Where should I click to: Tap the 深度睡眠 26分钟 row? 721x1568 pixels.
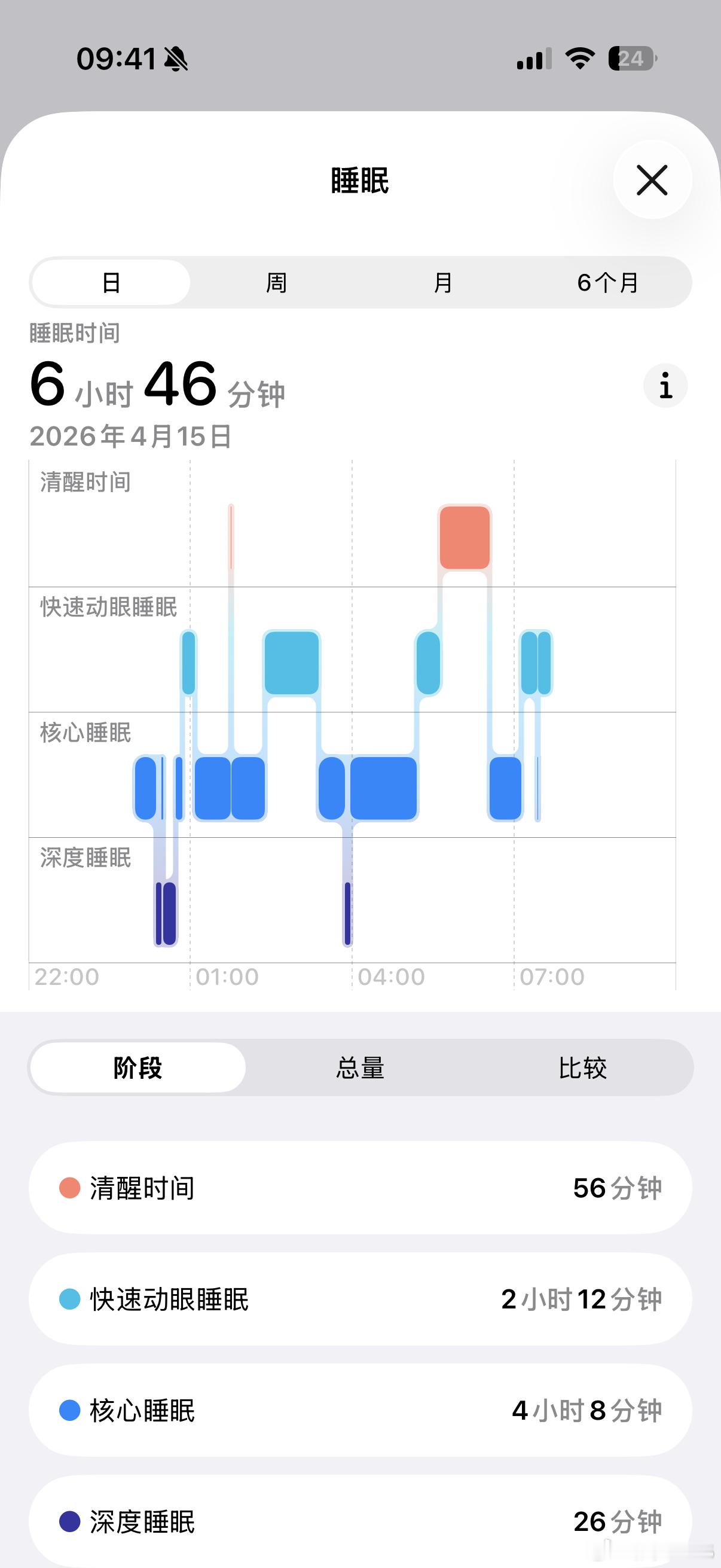pyautogui.click(x=360, y=1522)
